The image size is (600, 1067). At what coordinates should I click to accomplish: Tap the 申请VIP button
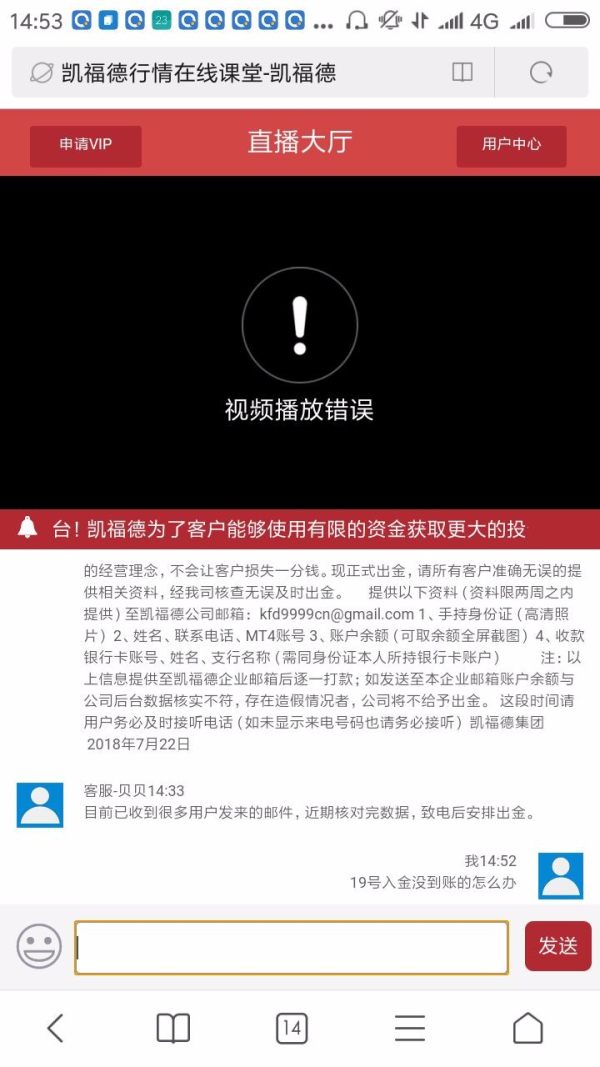point(85,144)
